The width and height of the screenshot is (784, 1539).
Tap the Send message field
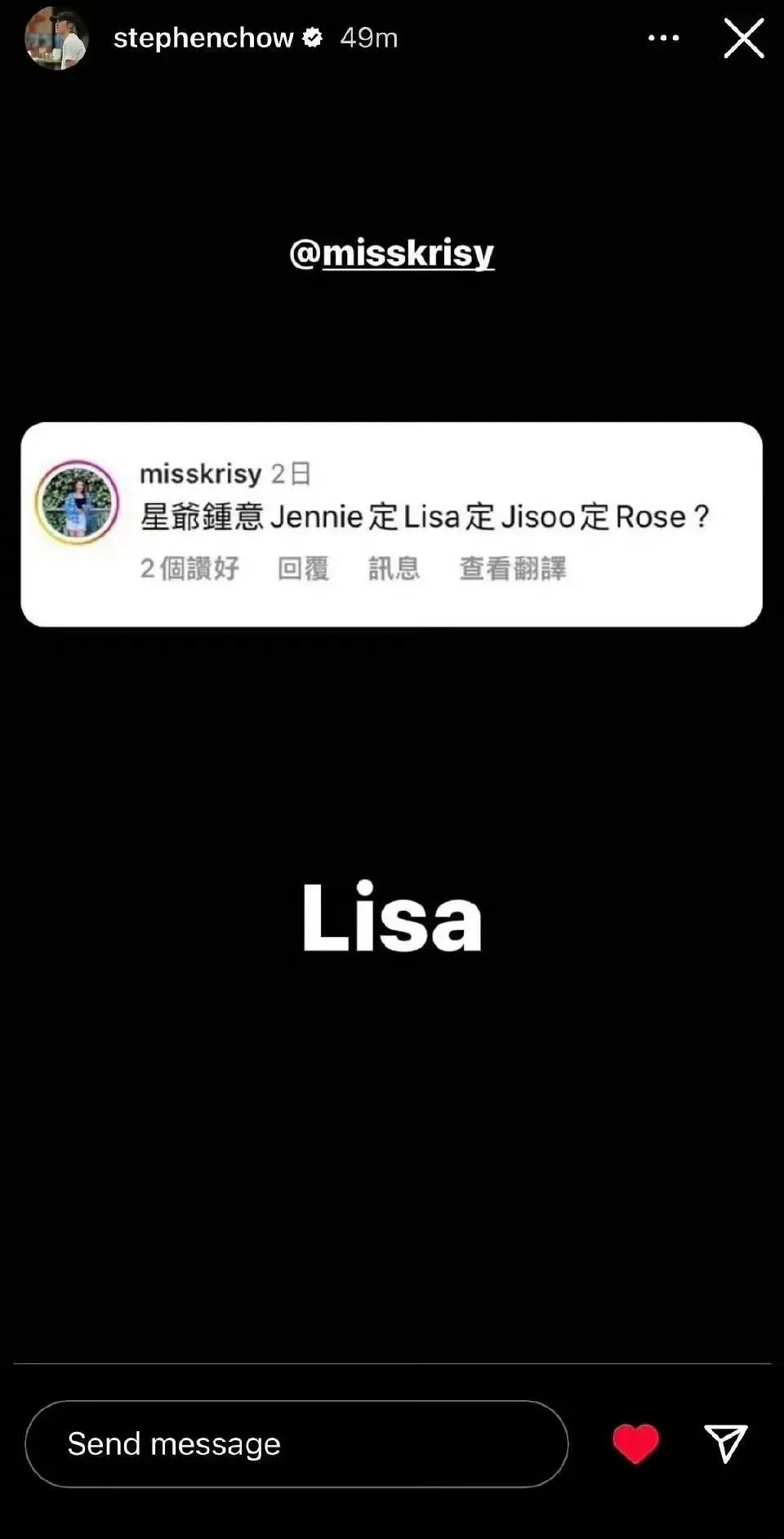coord(296,1443)
